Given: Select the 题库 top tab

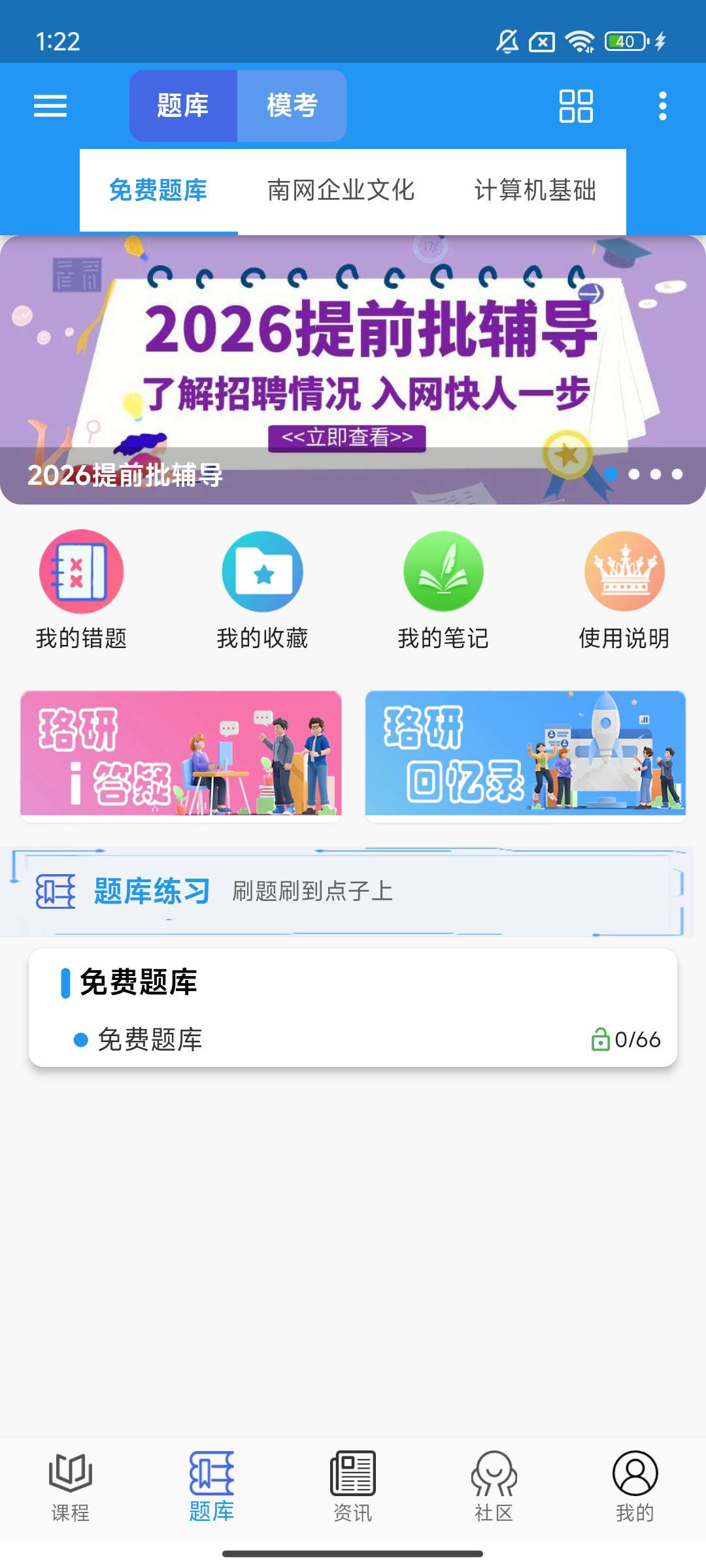Looking at the screenshot, I should (x=183, y=106).
